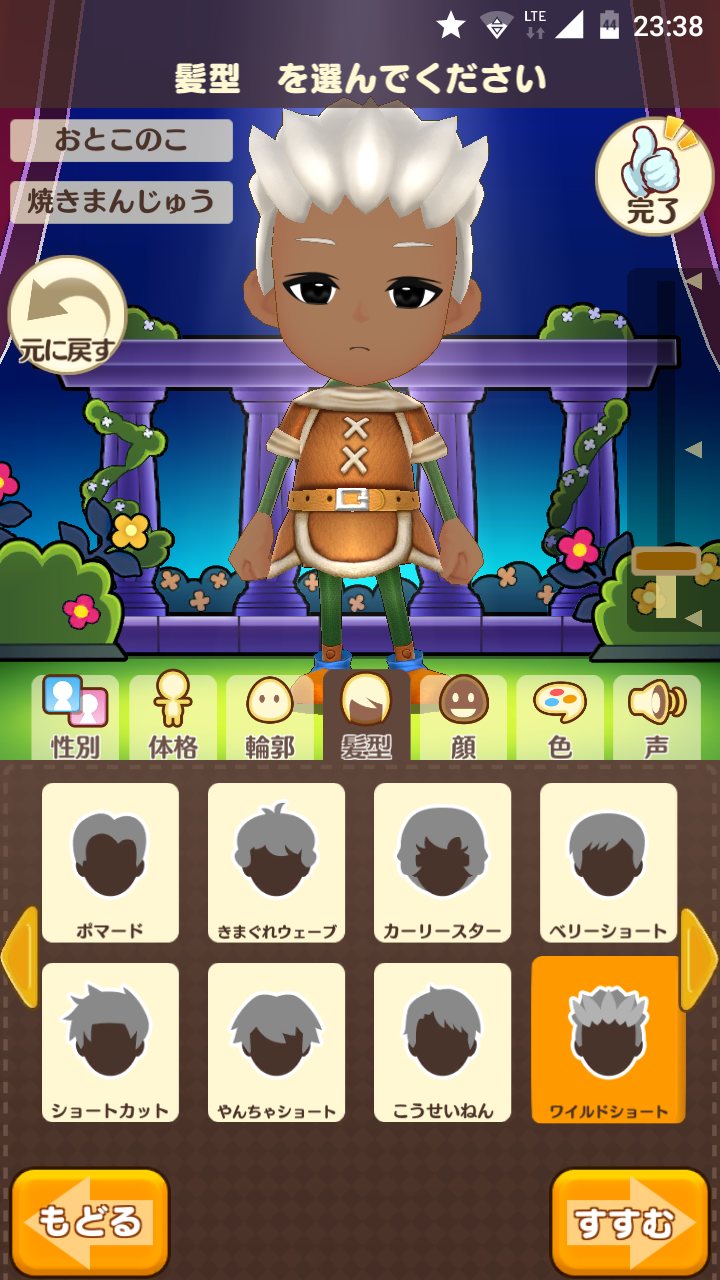This screenshot has height=1280, width=720.
Task: Proceed with the すすむ button
Action: pyautogui.click(x=630, y=1222)
